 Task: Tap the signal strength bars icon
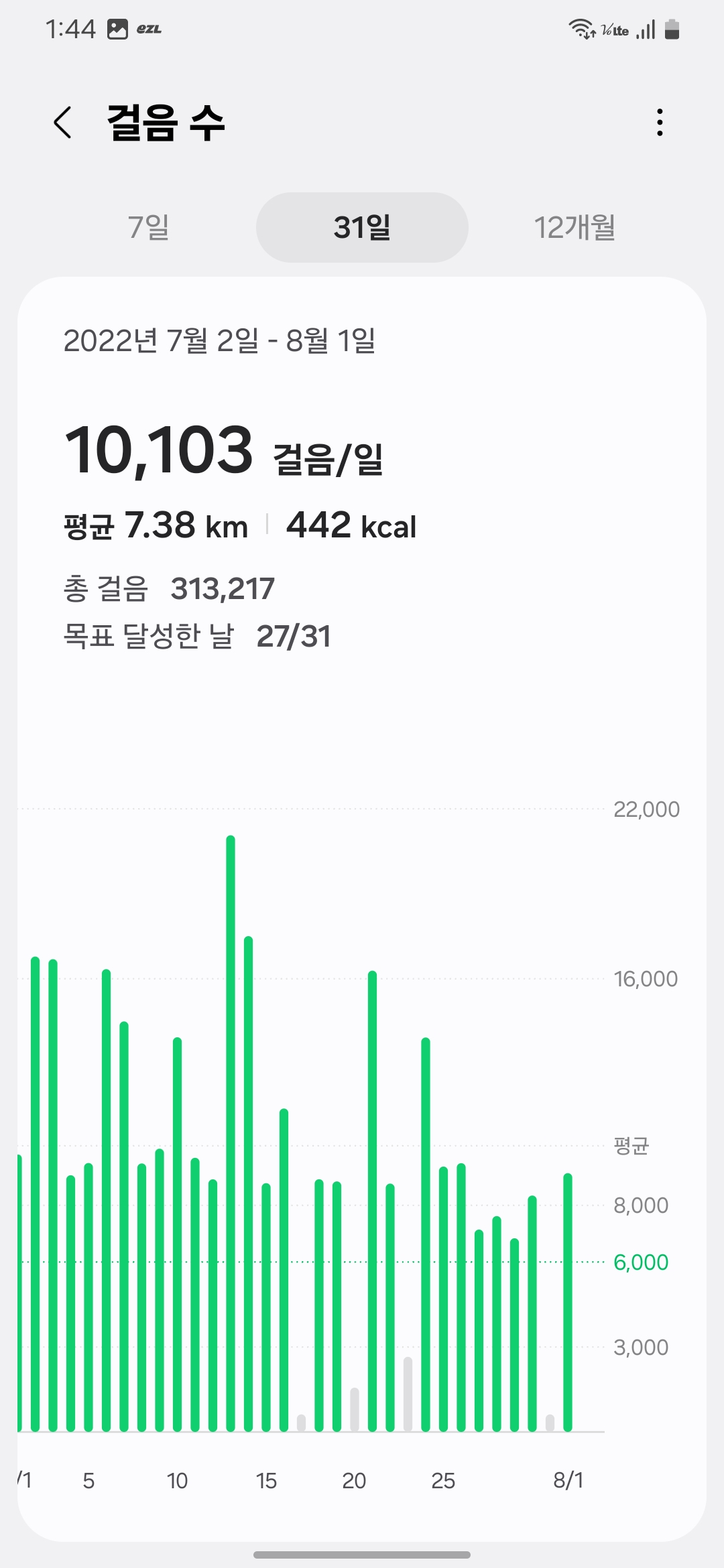646,29
